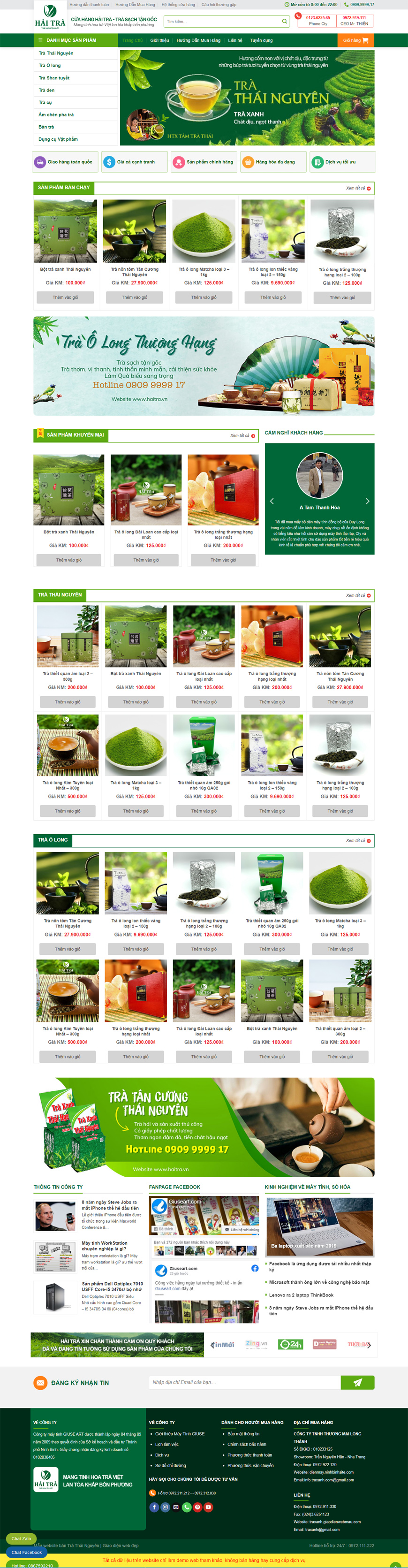Tap the search field Tìm kiếm
This screenshot has width=408, height=1568.
pyautogui.click(x=222, y=21)
